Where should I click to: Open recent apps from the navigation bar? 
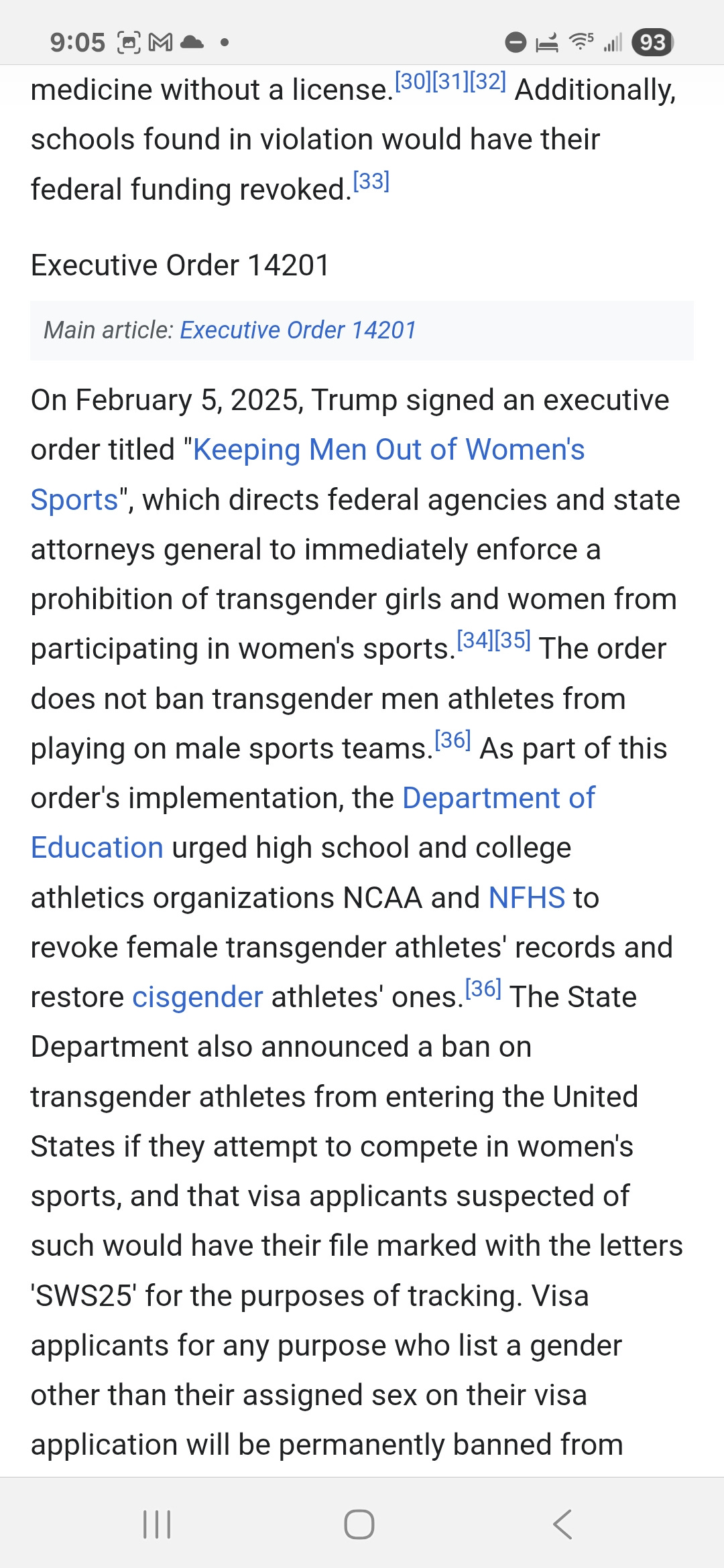pyautogui.click(x=158, y=1524)
